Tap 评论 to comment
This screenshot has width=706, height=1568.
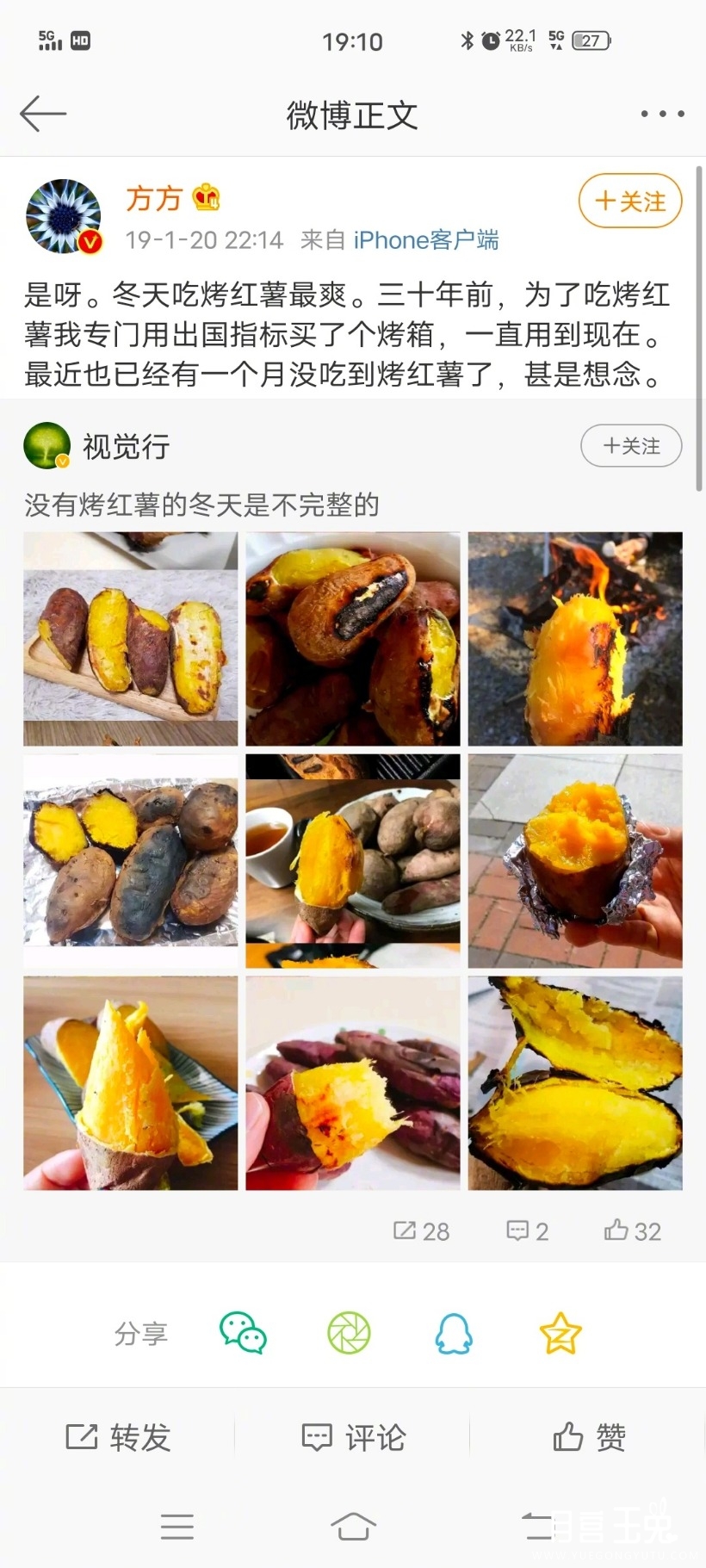(x=353, y=1437)
